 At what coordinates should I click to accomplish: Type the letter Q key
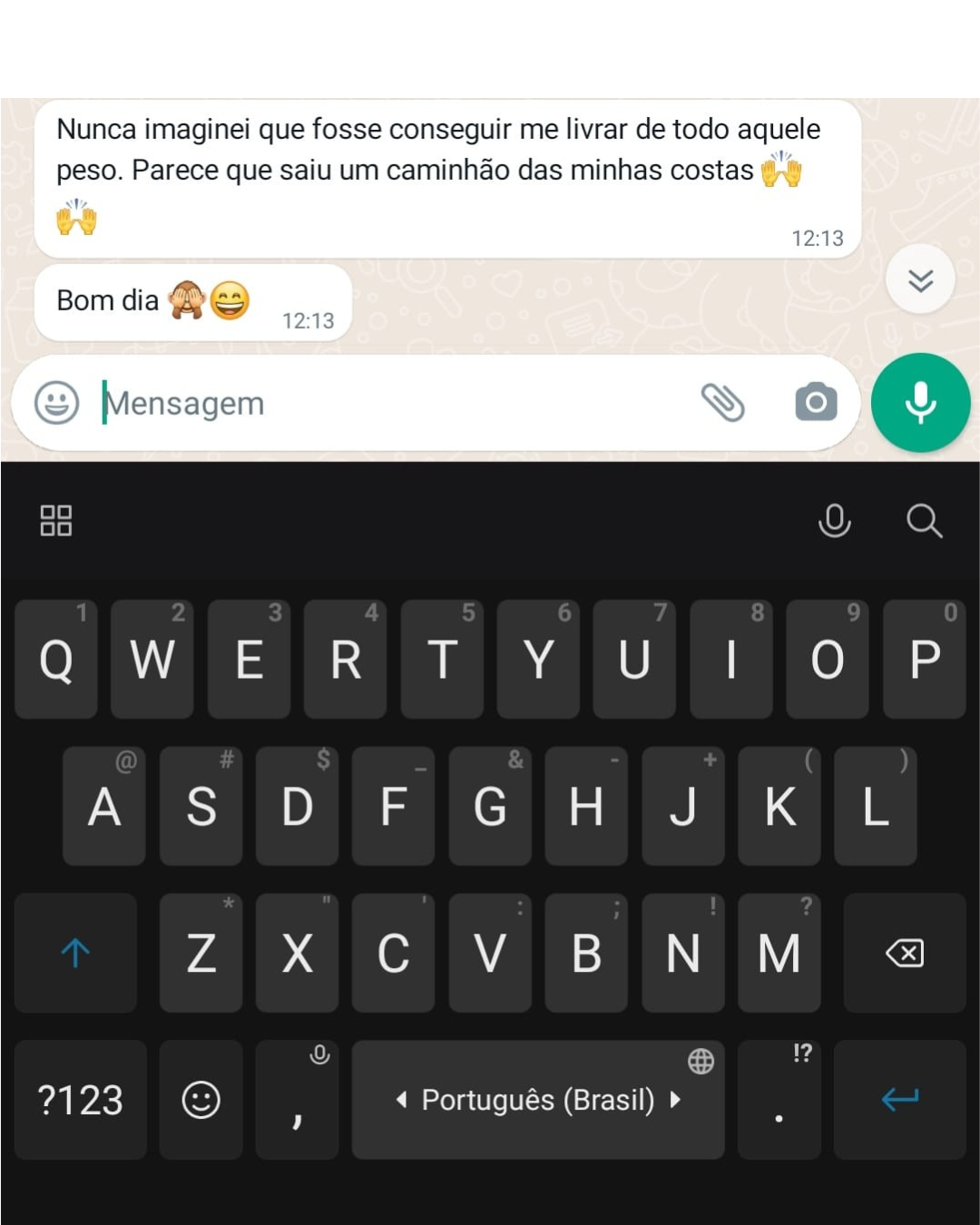coord(56,660)
